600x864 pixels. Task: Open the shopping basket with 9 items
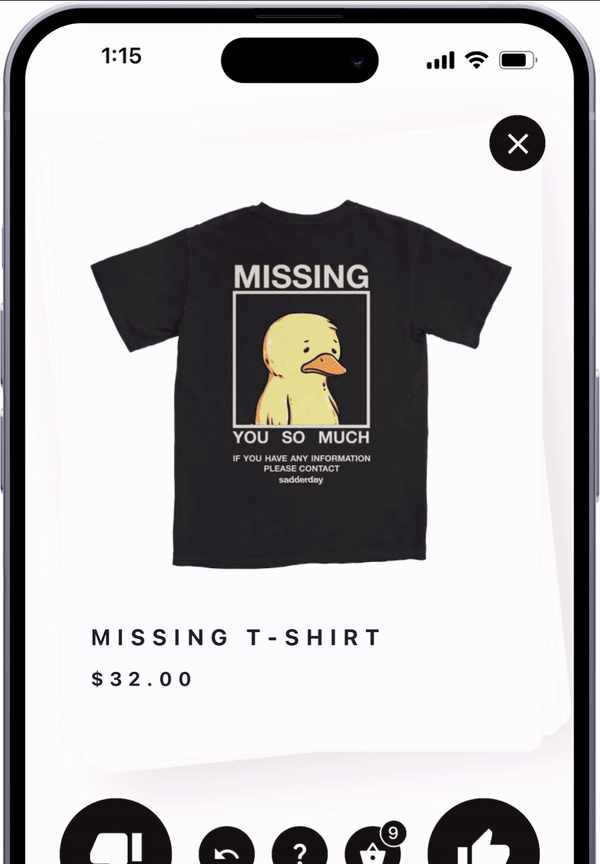372,848
